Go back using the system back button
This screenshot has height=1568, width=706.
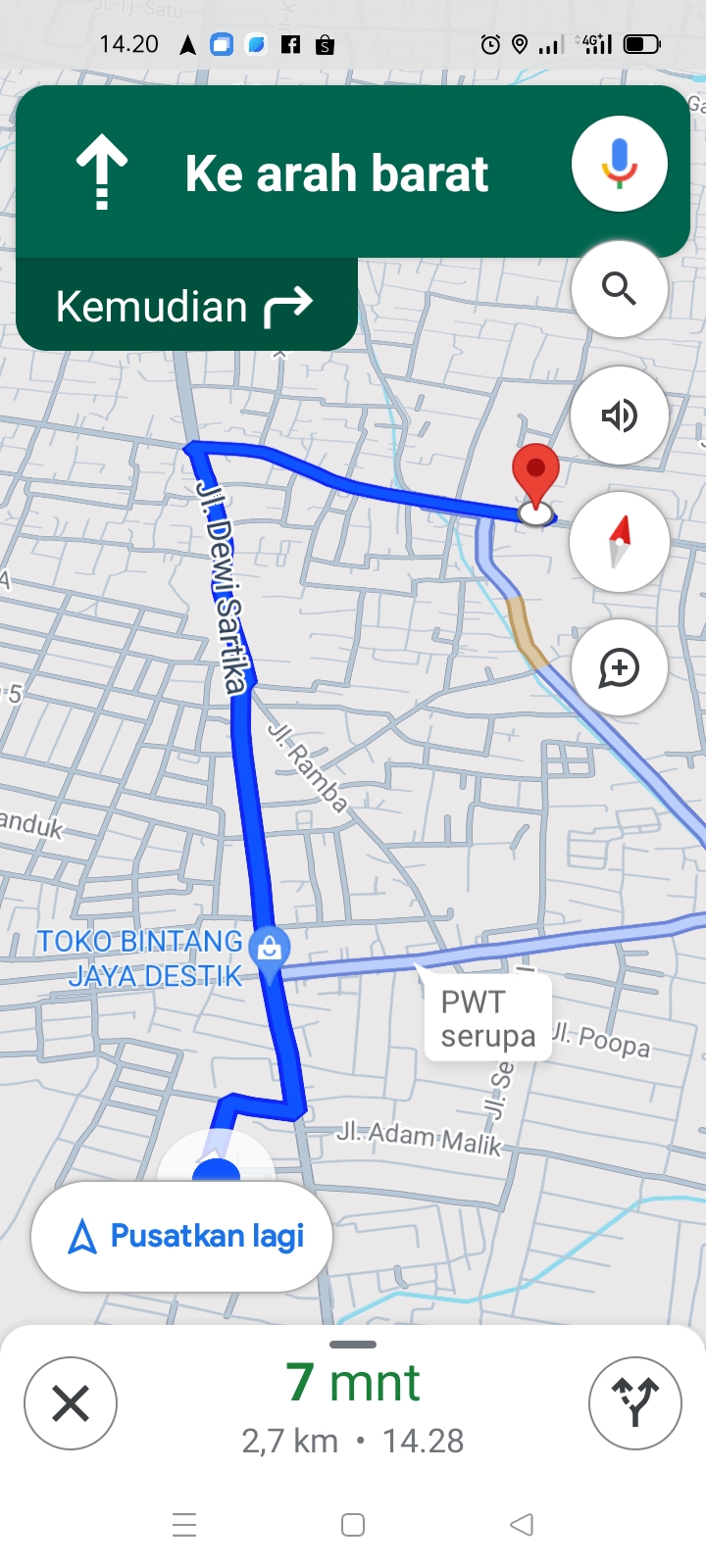pyautogui.click(x=522, y=1525)
